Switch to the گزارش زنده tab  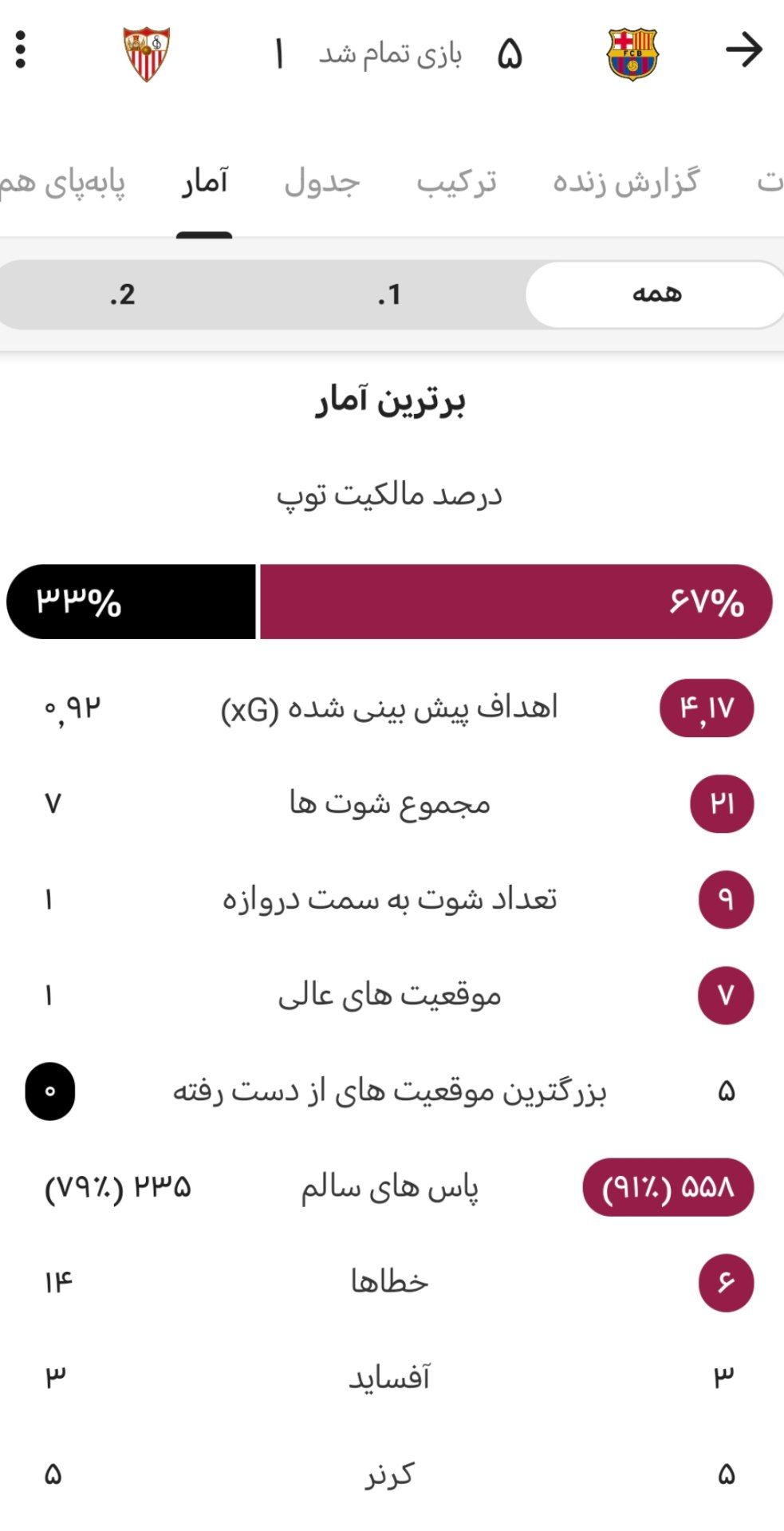625,182
